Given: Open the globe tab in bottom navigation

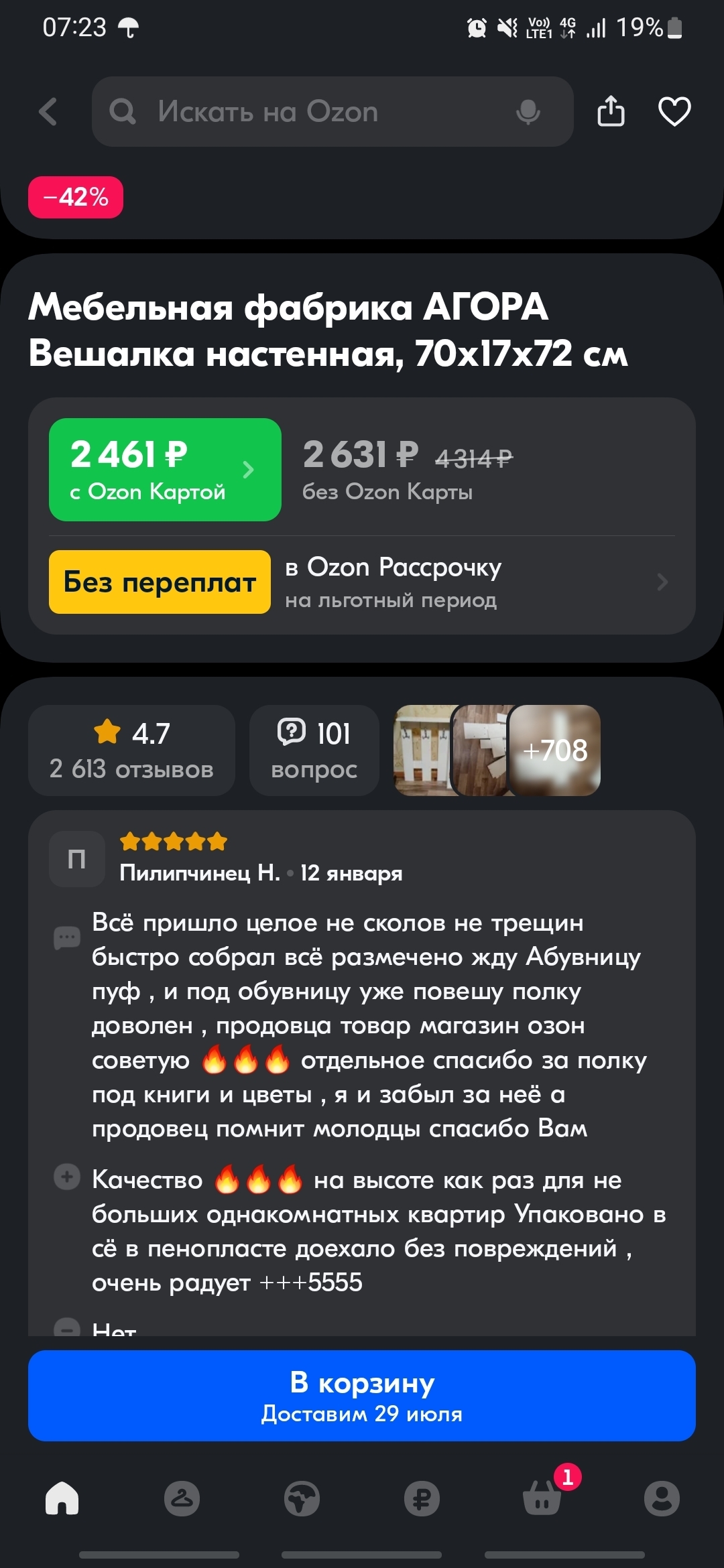Looking at the screenshot, I should point(302,1498).
